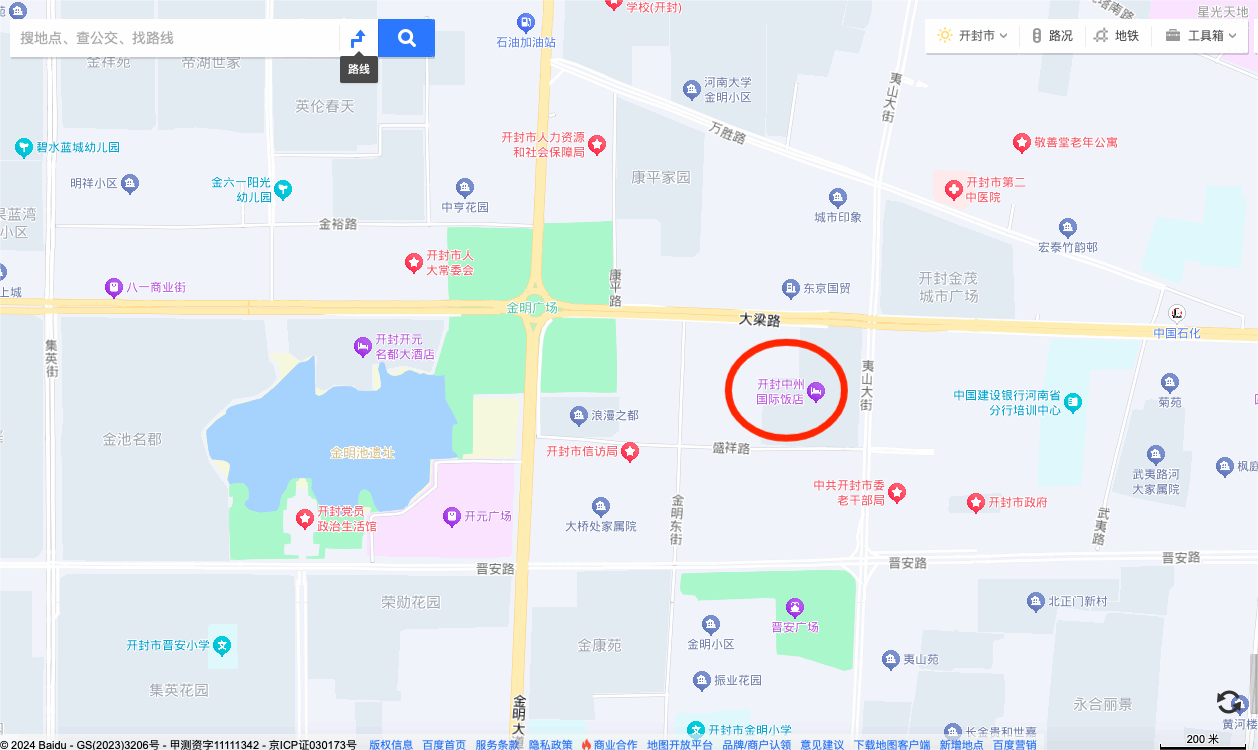The height and width of the screenshot is (750, 1258).
Task: Show the 地铁 subway map
Action: tap(1117, 35)
